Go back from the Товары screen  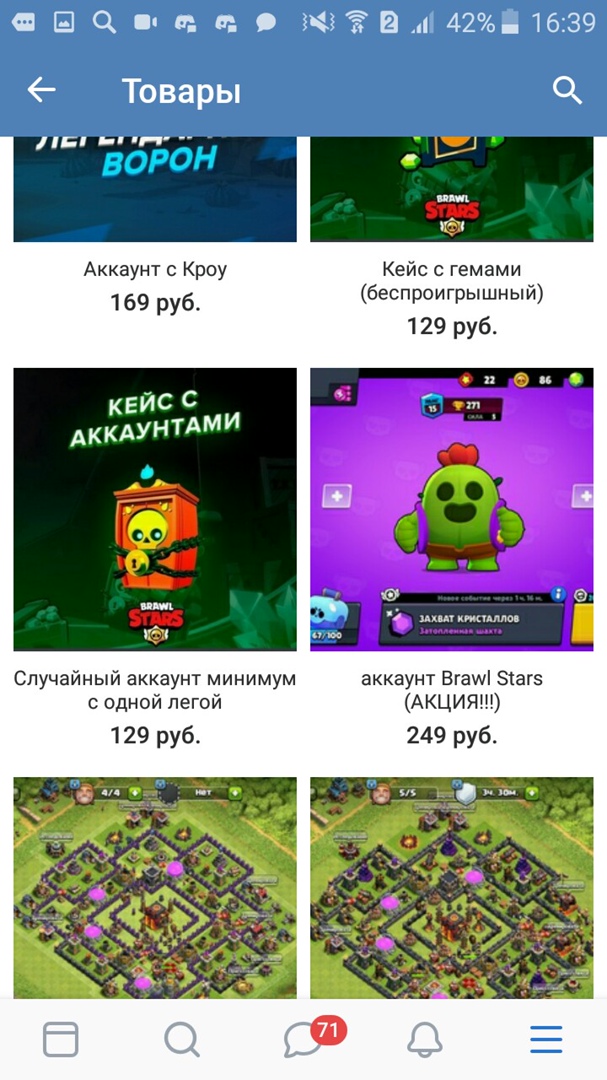41,91
